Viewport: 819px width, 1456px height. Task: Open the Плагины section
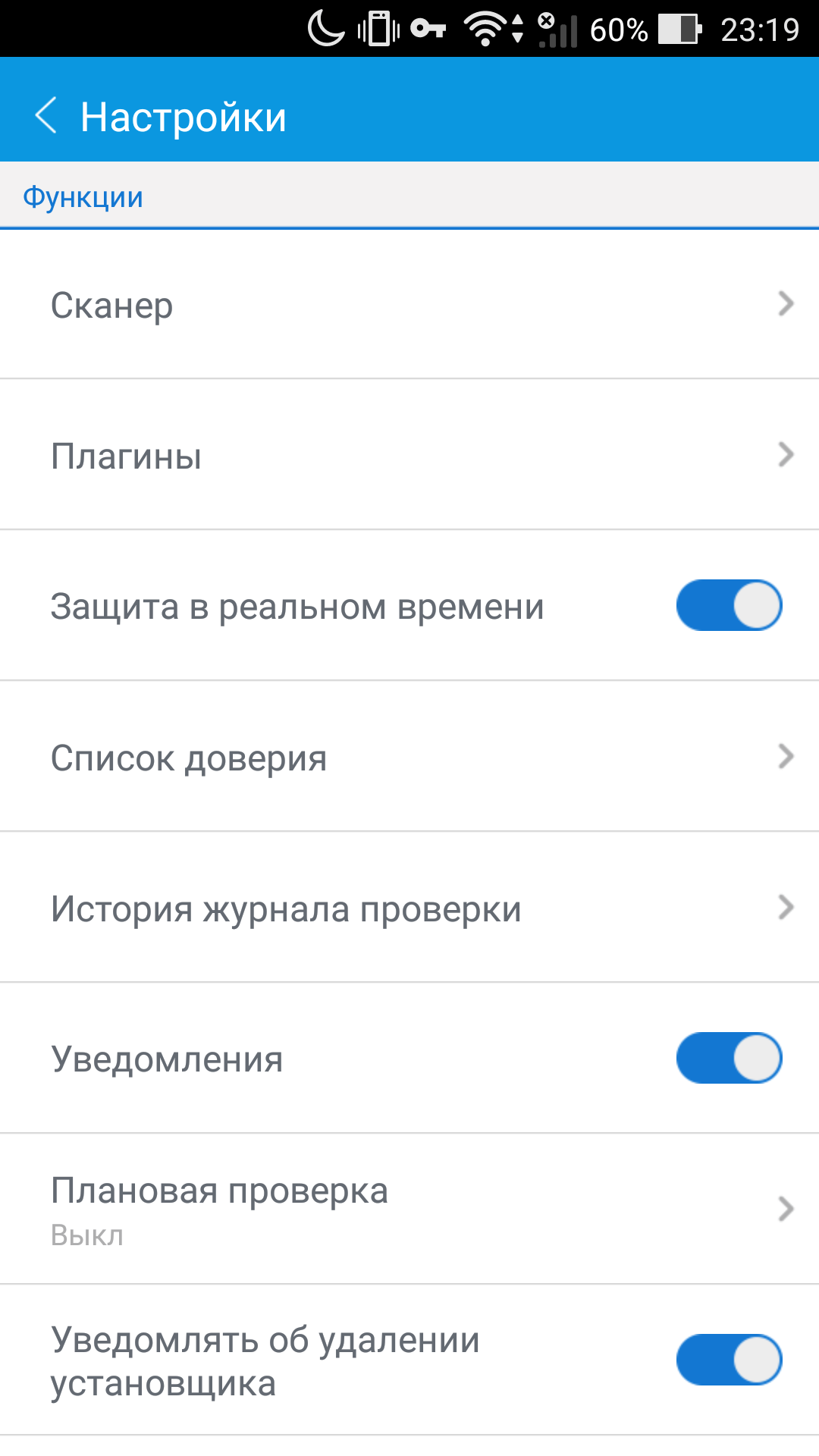click(x=409, y=455)
